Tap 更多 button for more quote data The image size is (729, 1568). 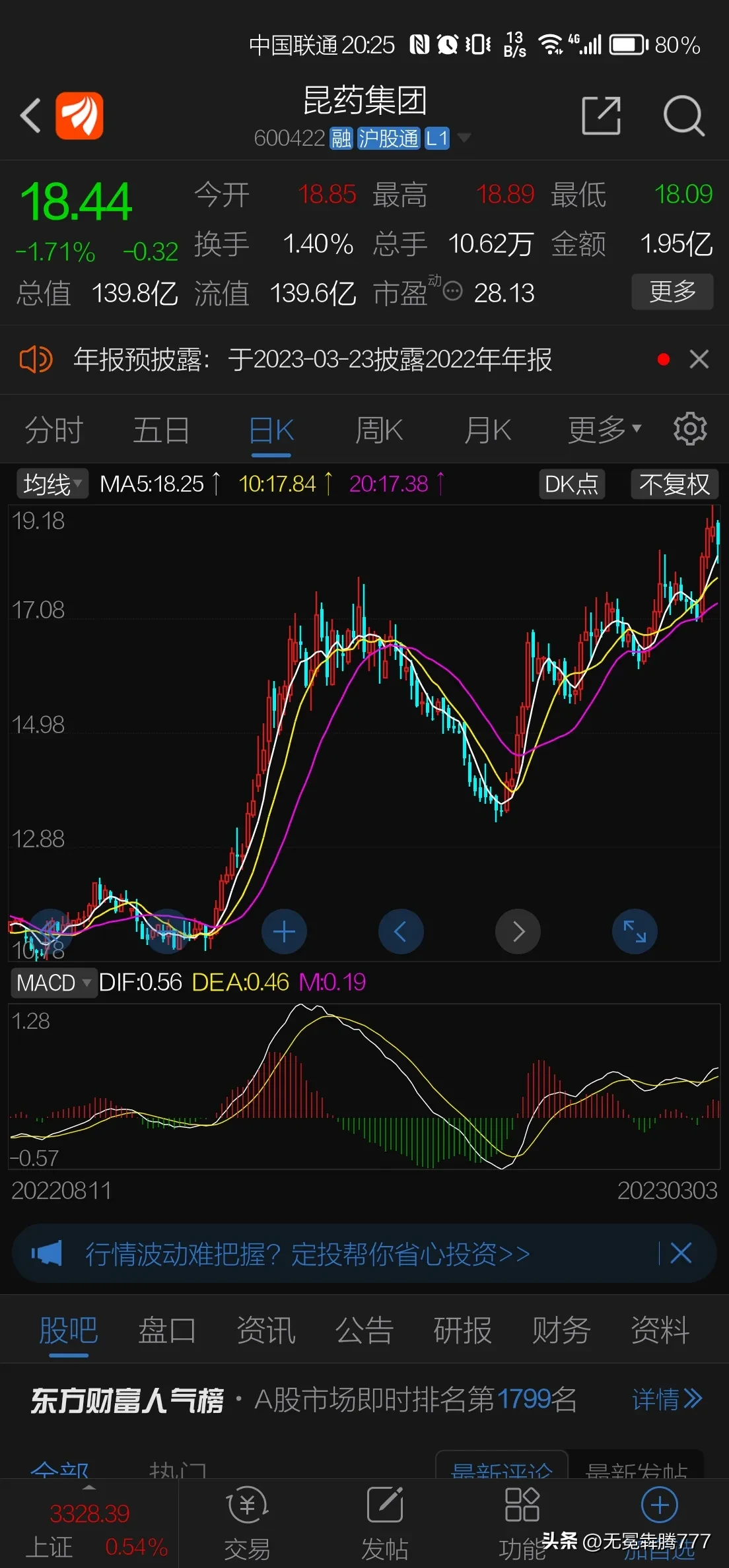(x=672, y=292)
